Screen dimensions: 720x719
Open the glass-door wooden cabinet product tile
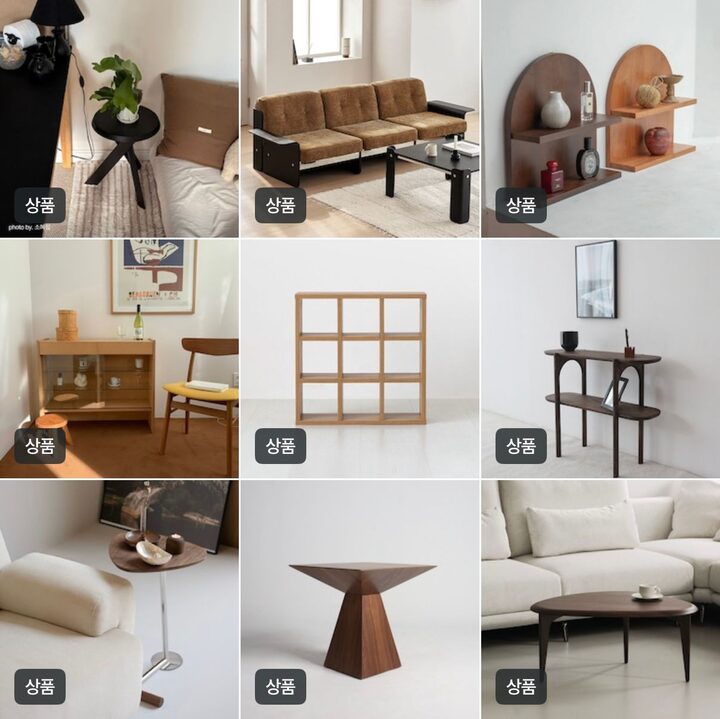click(119, 358)
